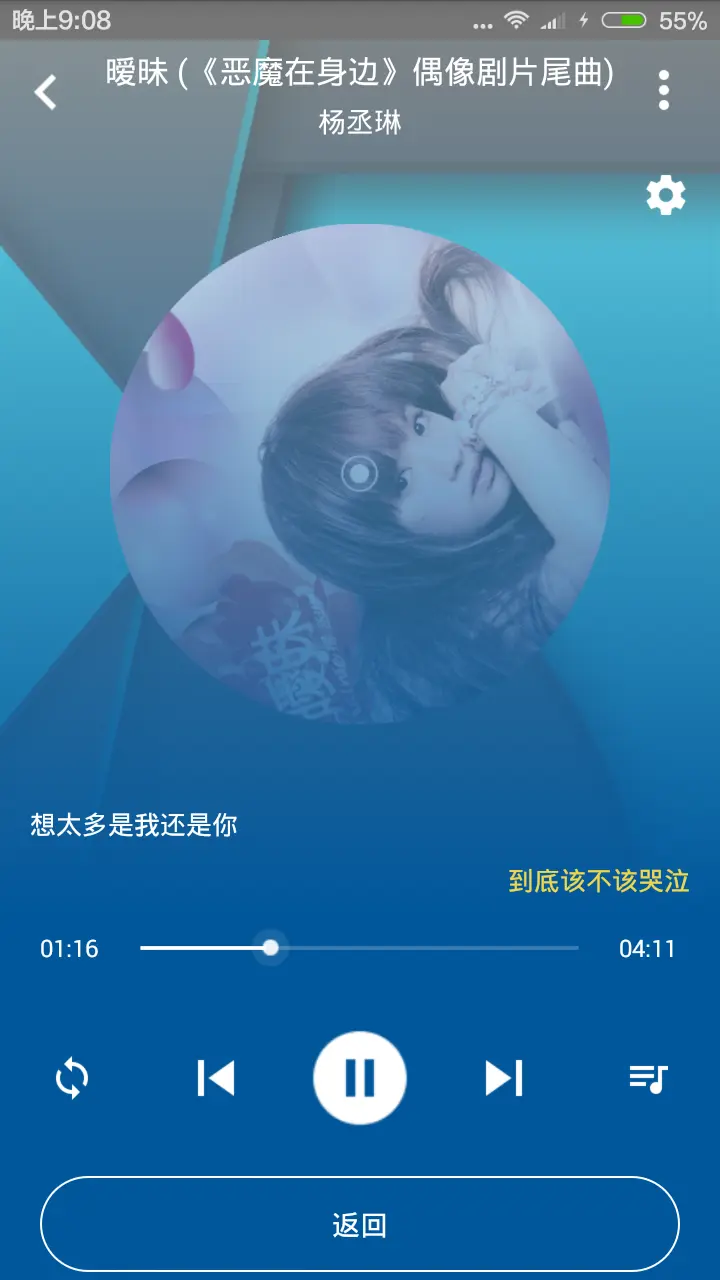Open the three-dot overflow menu

coord(663,91)
